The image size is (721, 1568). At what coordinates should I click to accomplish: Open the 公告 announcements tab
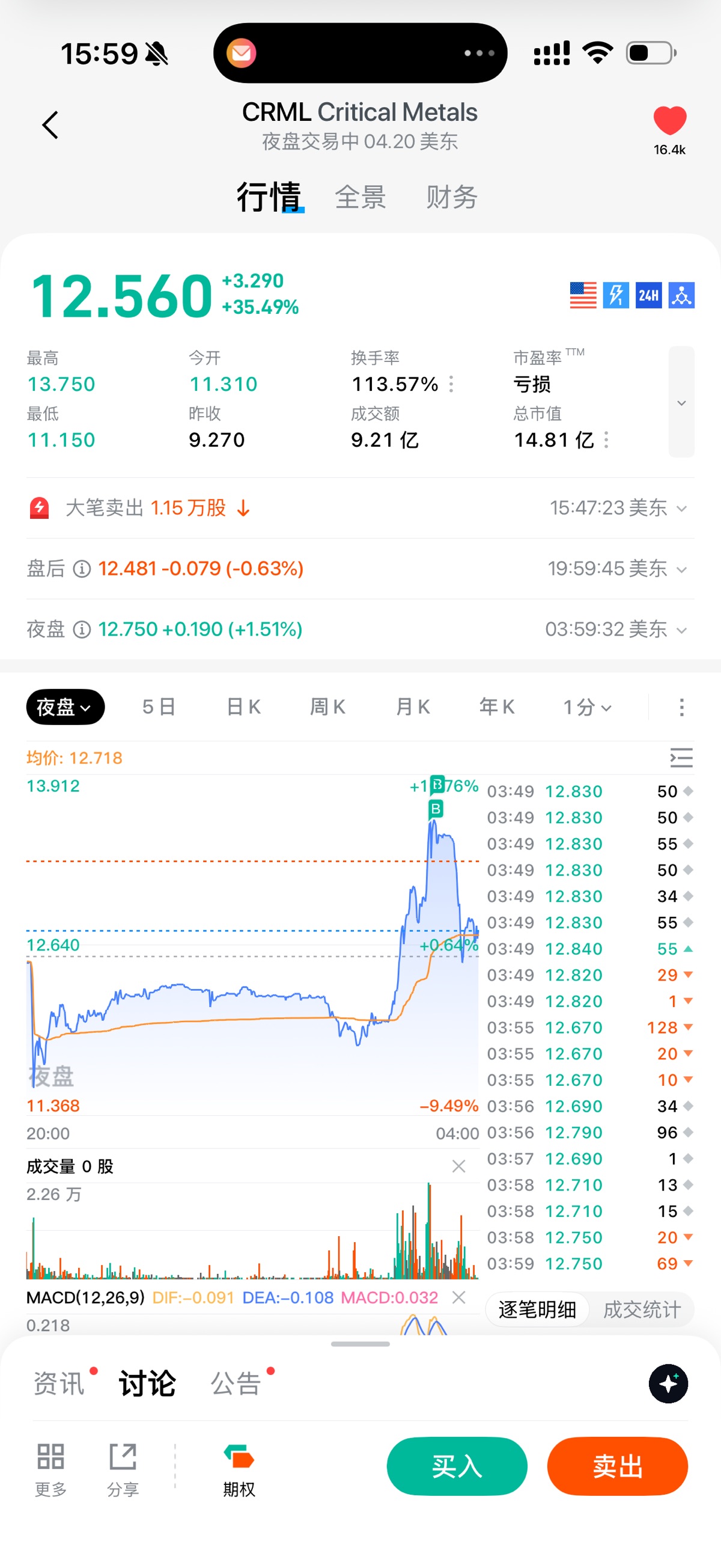pyautogui.click(x=236, y=1383)
